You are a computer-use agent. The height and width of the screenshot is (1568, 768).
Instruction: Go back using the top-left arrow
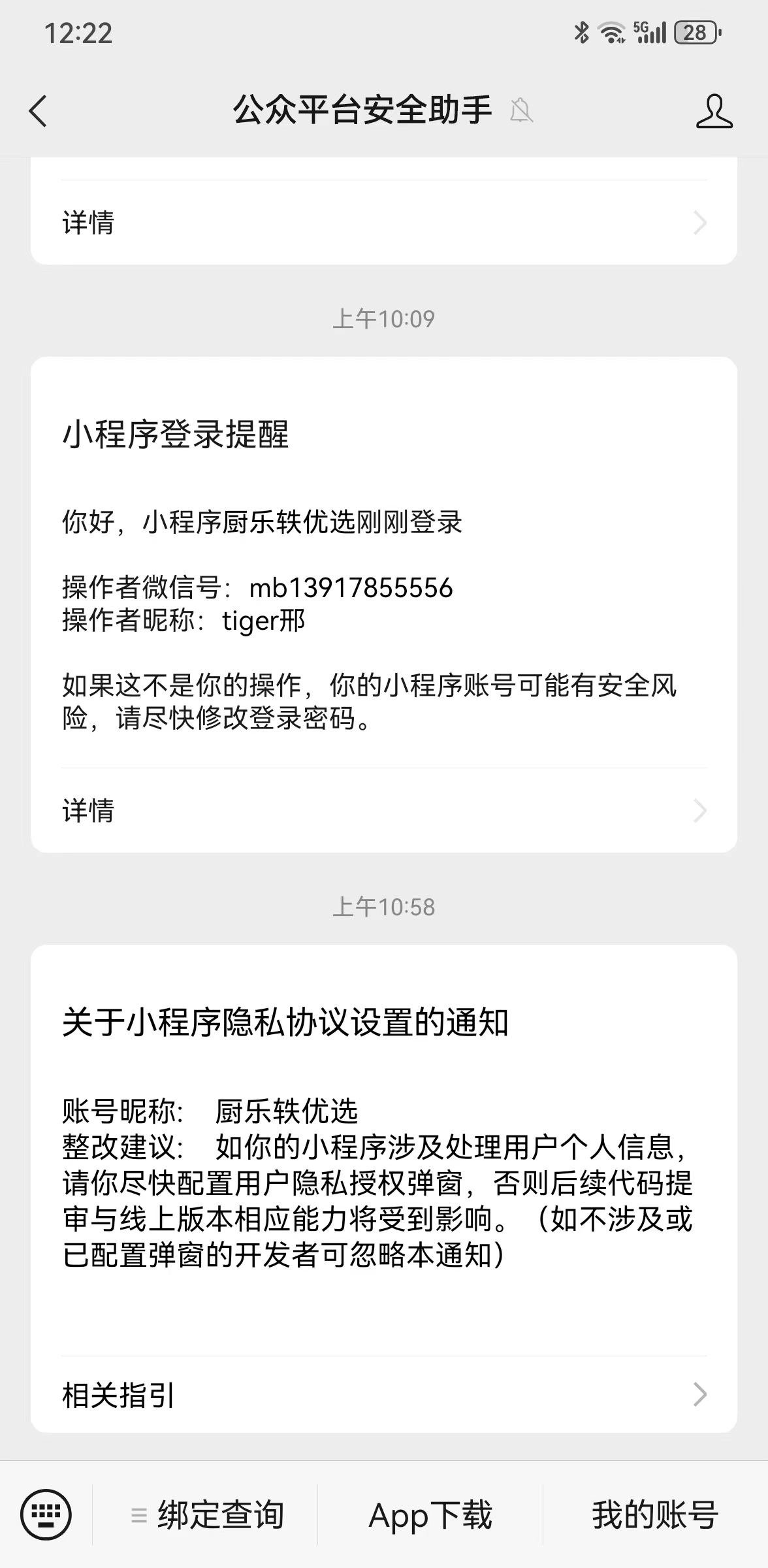pyautogui.click(x=39, y=110)
